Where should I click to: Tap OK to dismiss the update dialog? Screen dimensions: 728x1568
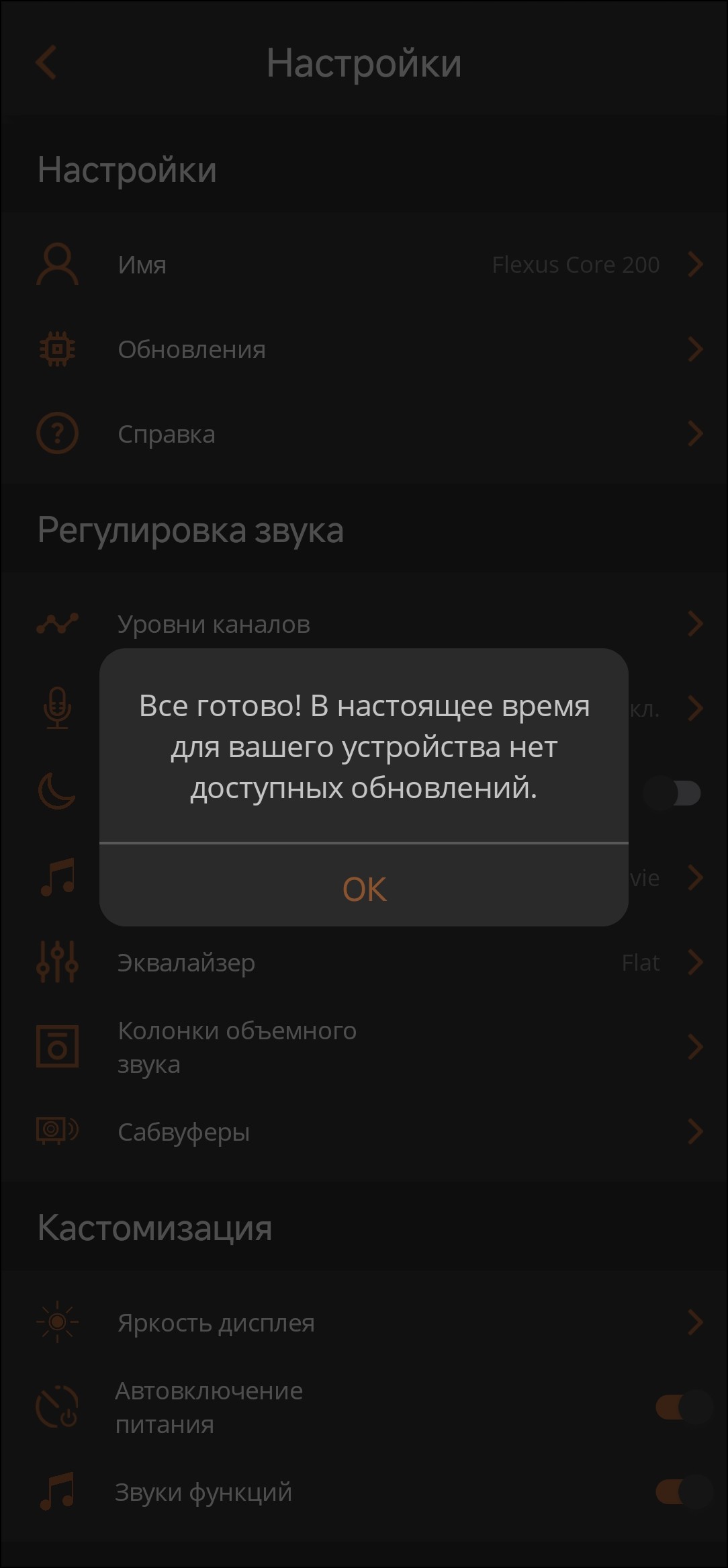point(364,889)
